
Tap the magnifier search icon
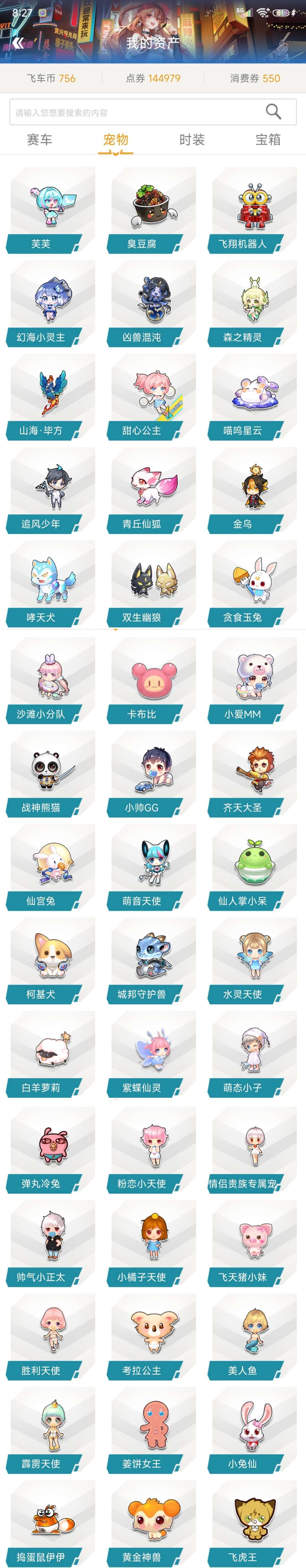pos(273,112)
